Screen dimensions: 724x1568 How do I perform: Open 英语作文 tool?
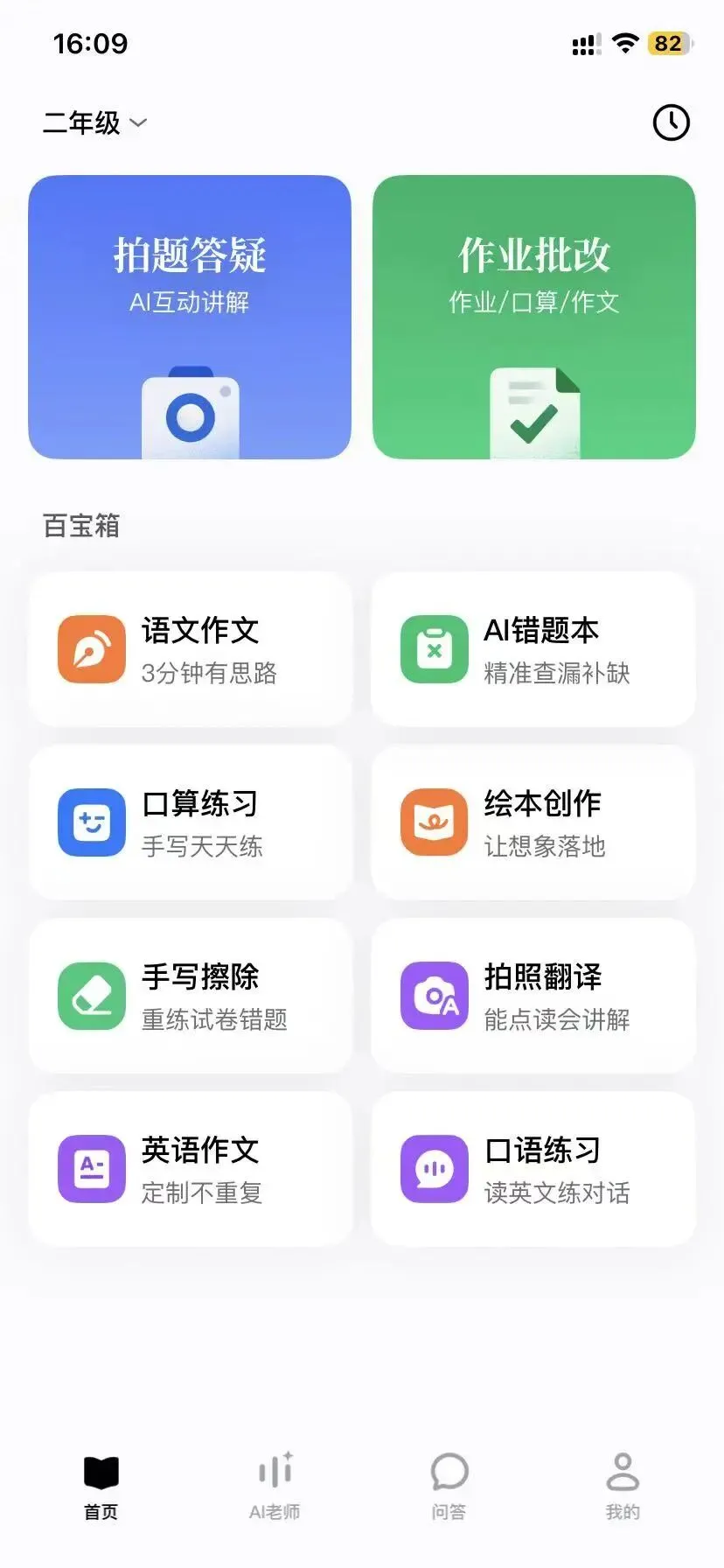[191, 1169]
